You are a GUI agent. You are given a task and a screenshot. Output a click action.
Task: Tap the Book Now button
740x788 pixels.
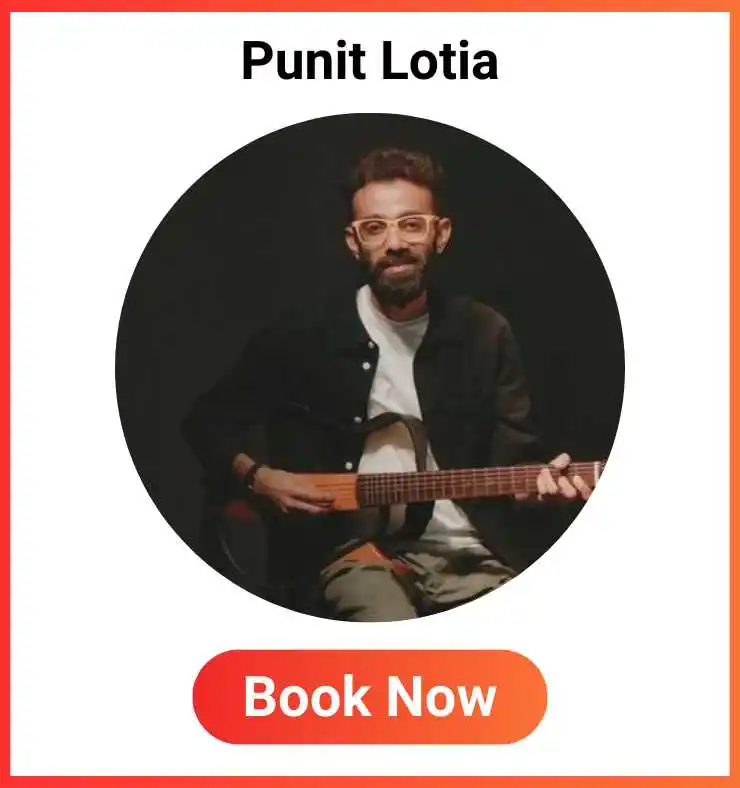369,697
